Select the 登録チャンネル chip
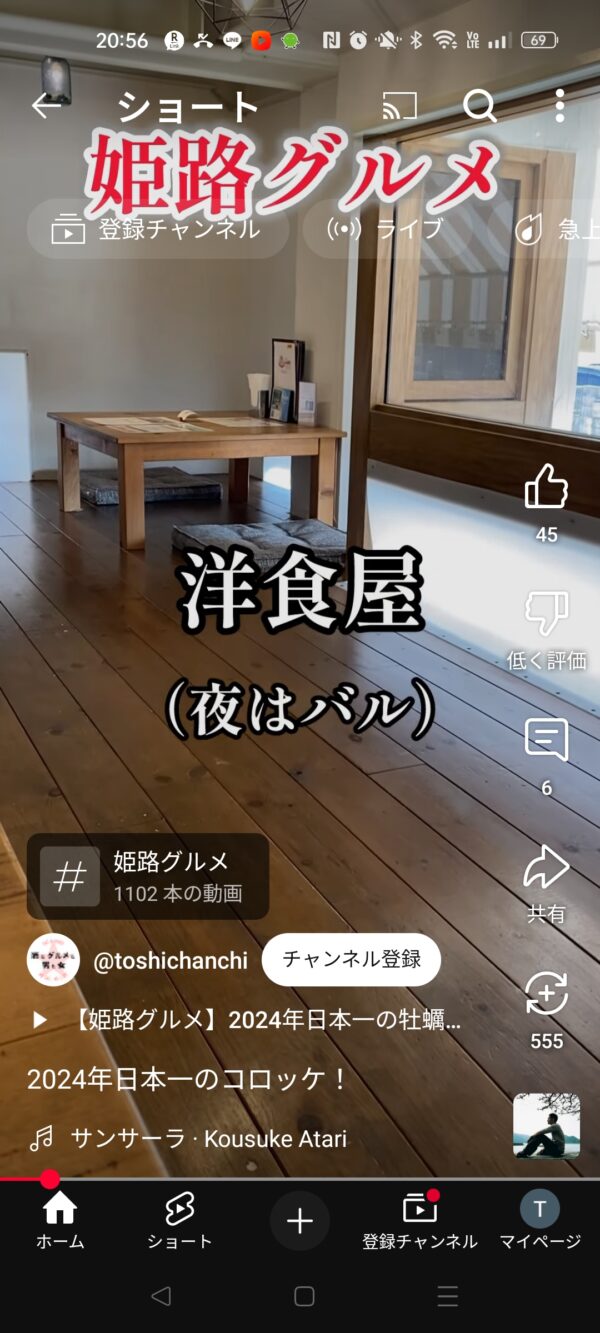Viewport: 600px width, 1333px height. pos(157,229)
